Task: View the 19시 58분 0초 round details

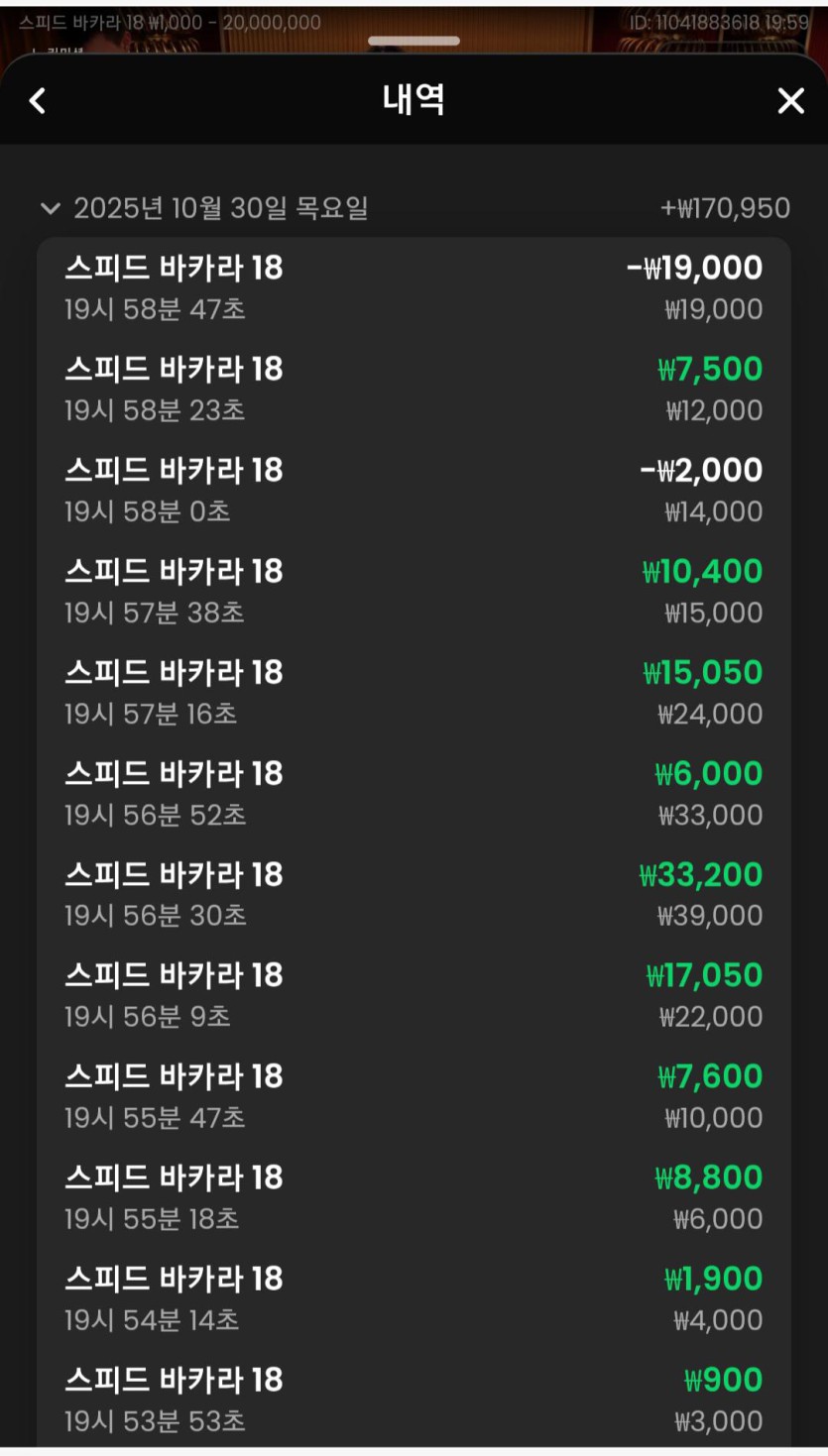Action: tap(414, 491)
